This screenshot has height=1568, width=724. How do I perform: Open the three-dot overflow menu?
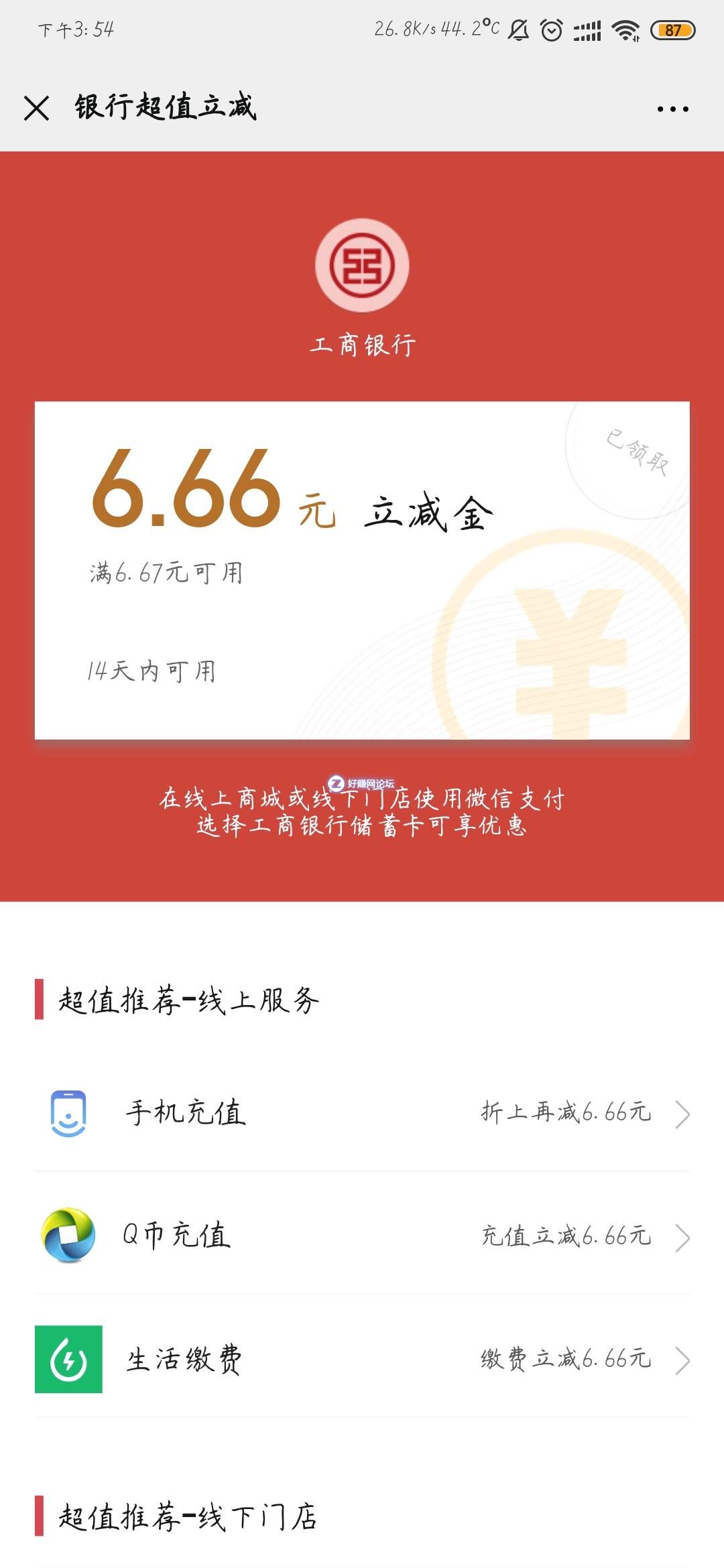point(672,109)
